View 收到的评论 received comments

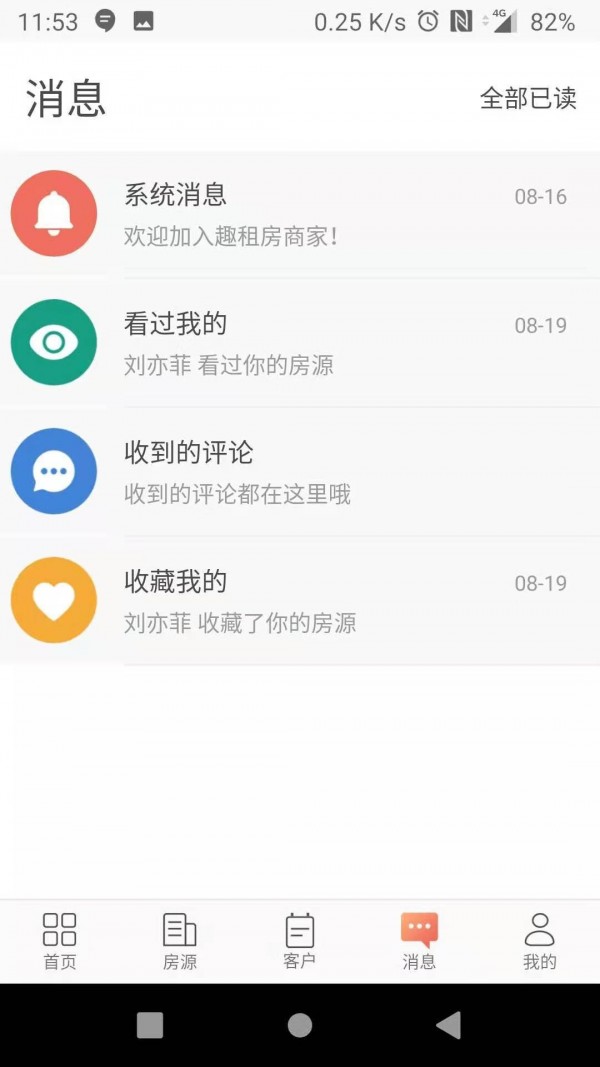300,472
